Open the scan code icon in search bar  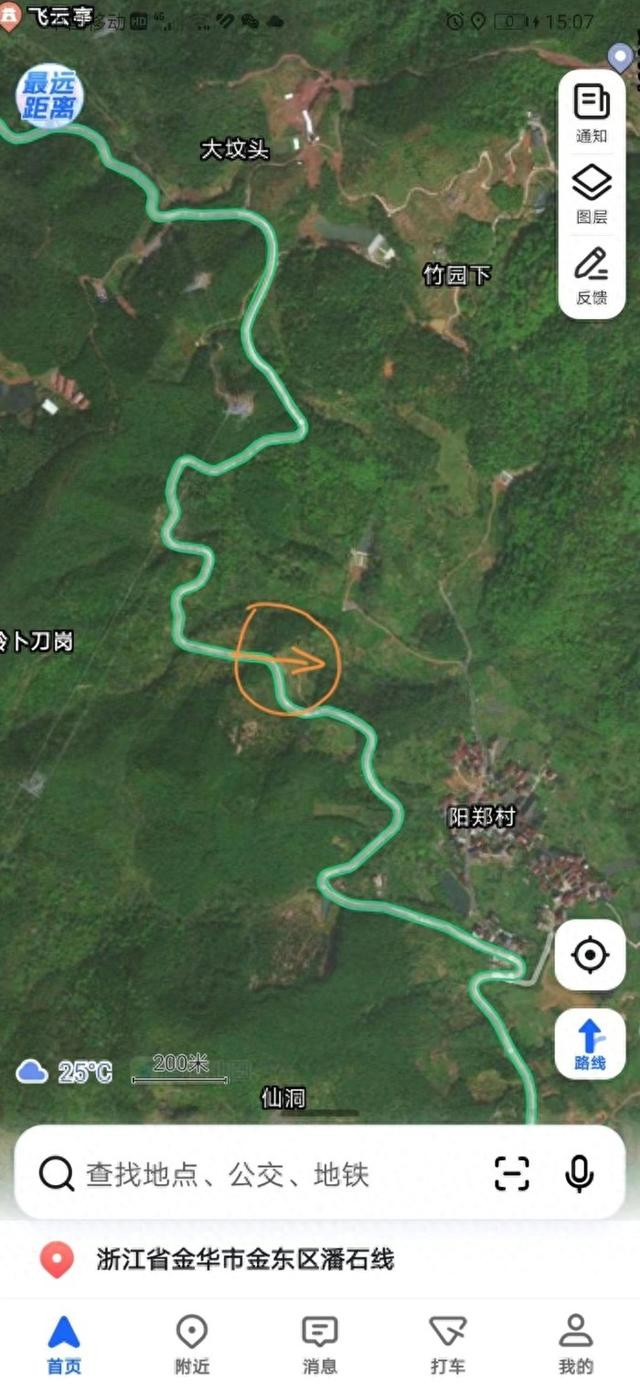[x=512, y=1173]
